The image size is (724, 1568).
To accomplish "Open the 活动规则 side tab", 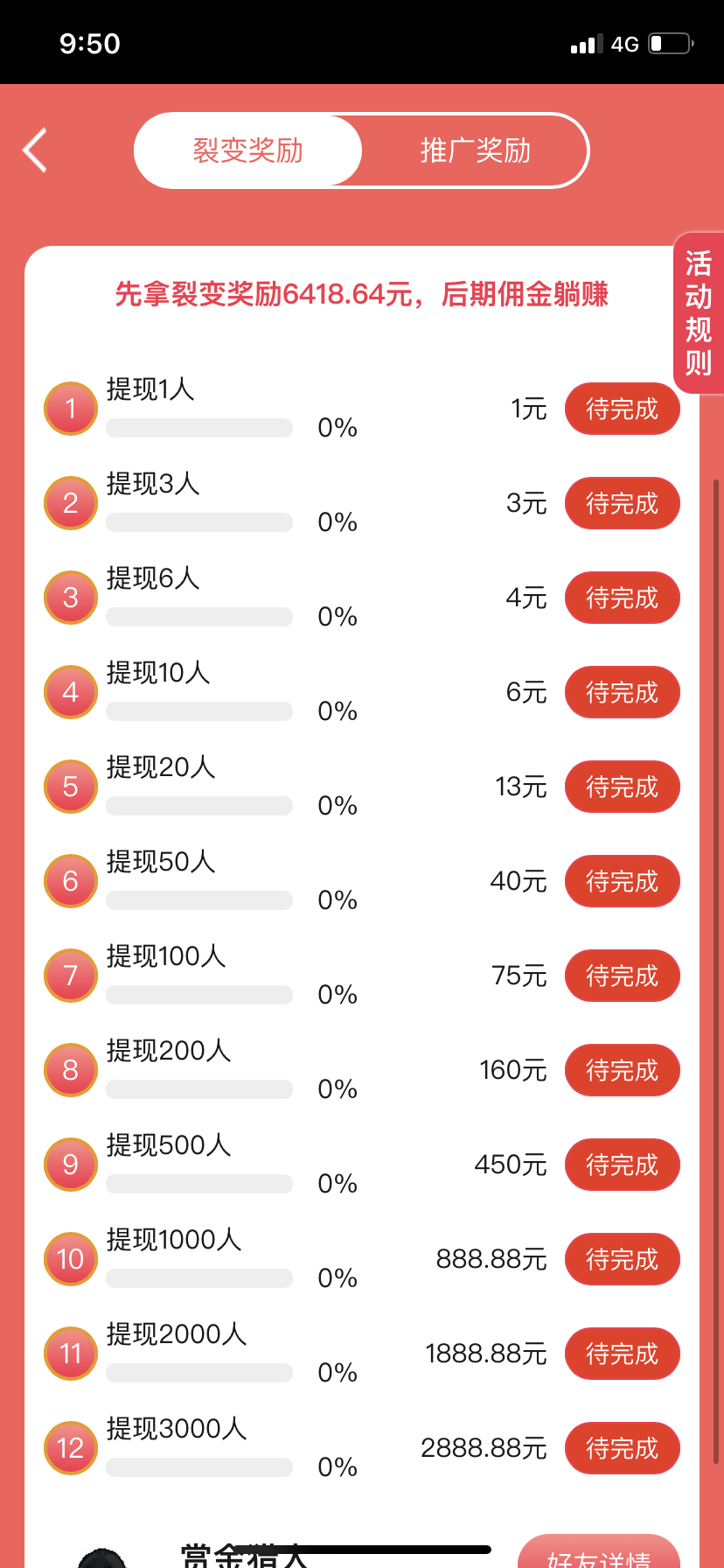I will point(699,313).
